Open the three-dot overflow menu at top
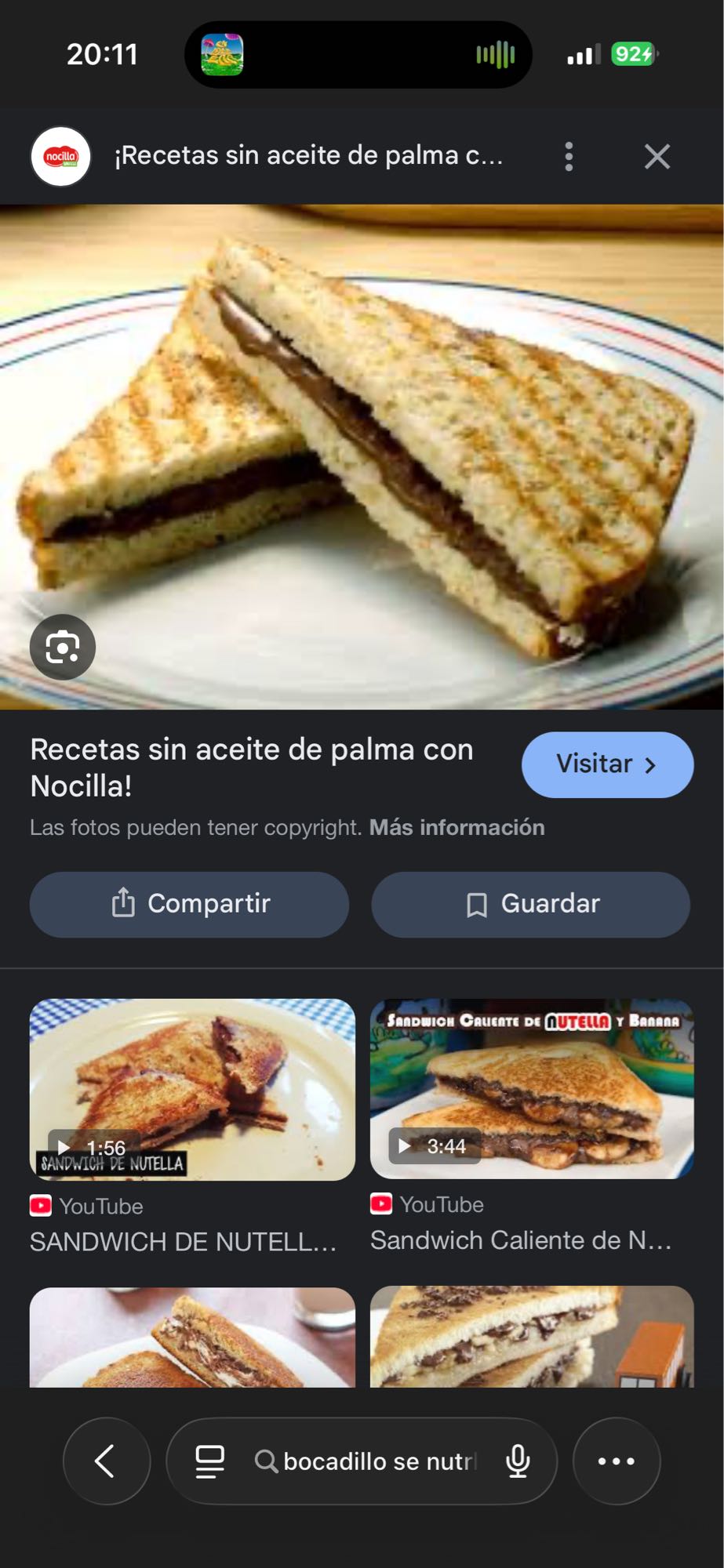 568,156
